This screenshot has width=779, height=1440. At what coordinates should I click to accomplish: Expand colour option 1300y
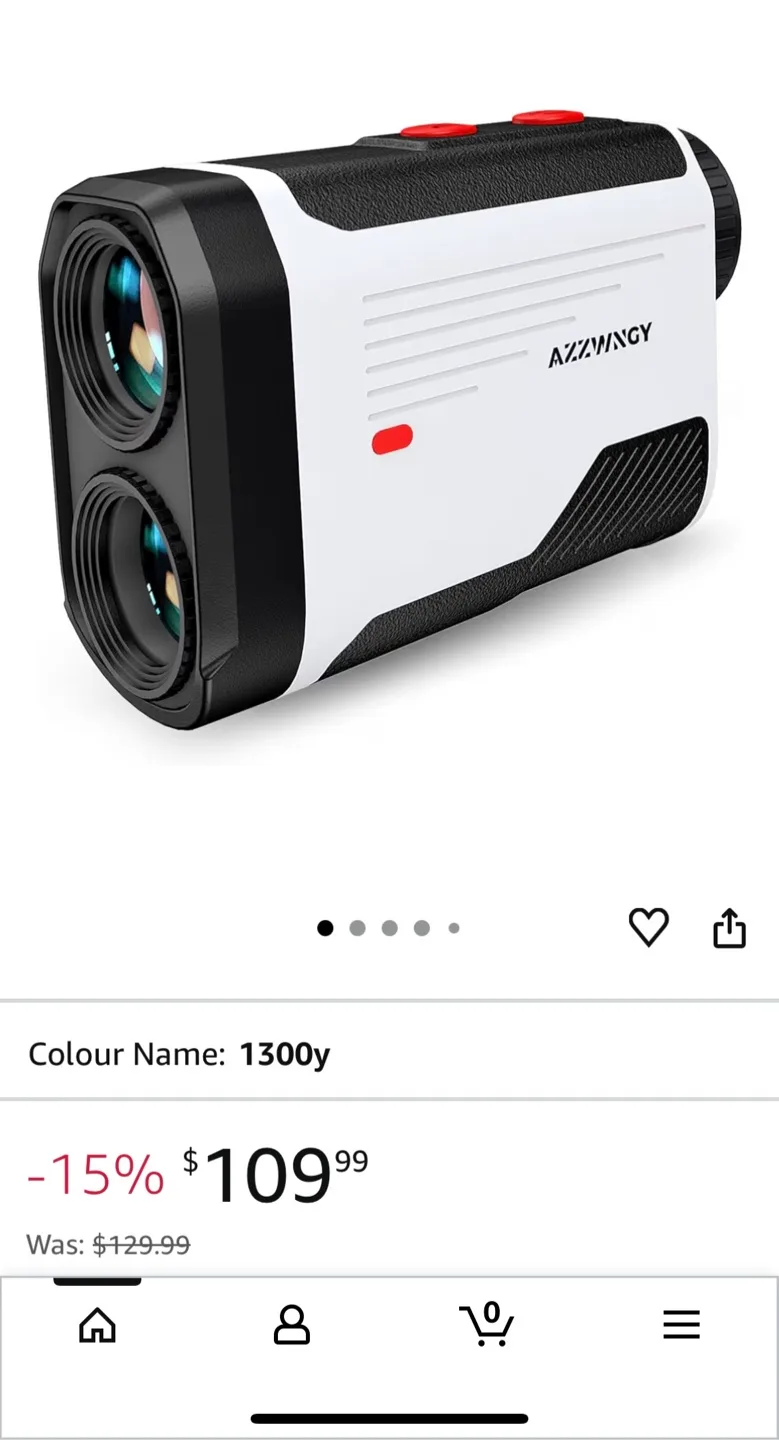pos(285,1054)
